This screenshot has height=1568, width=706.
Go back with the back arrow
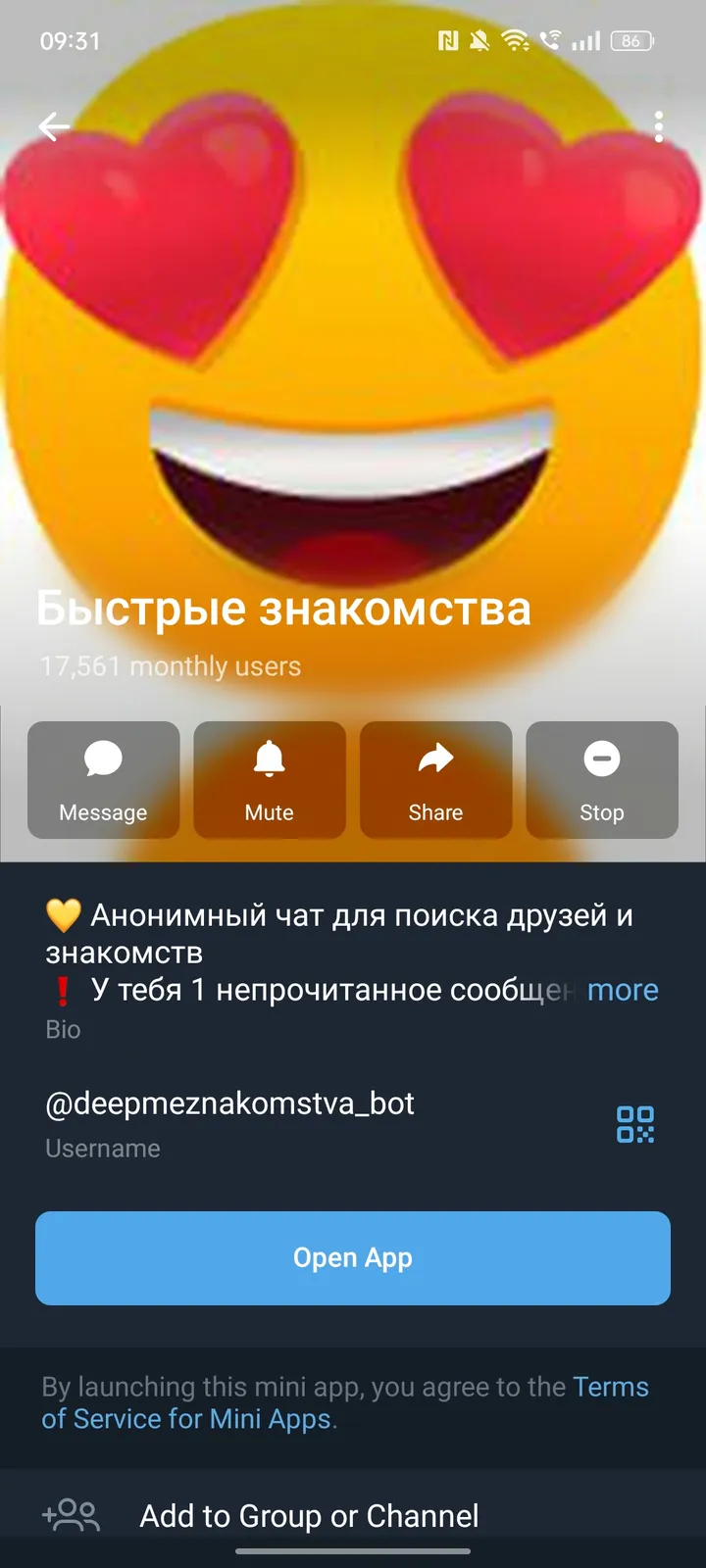(54, 126)
